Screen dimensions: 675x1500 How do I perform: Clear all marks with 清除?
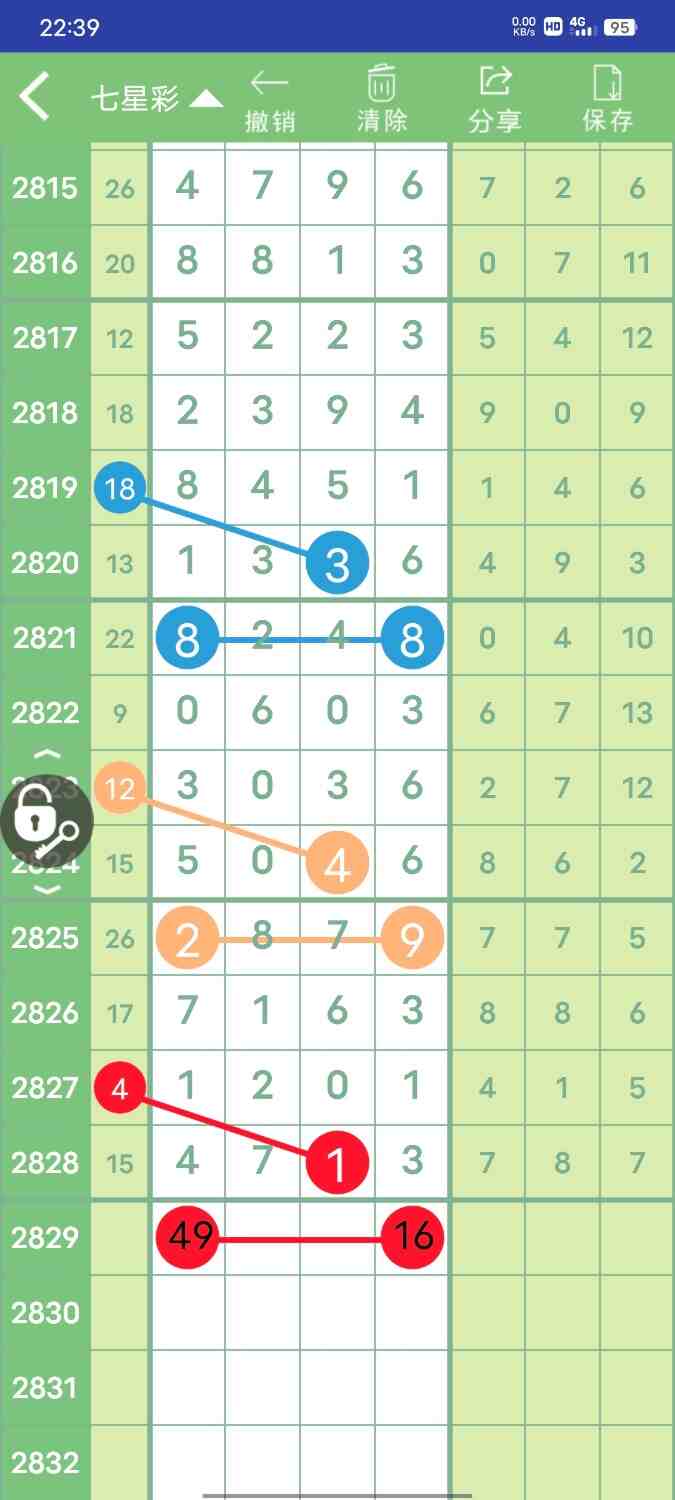pyautogui.click(x=382, y=99)
